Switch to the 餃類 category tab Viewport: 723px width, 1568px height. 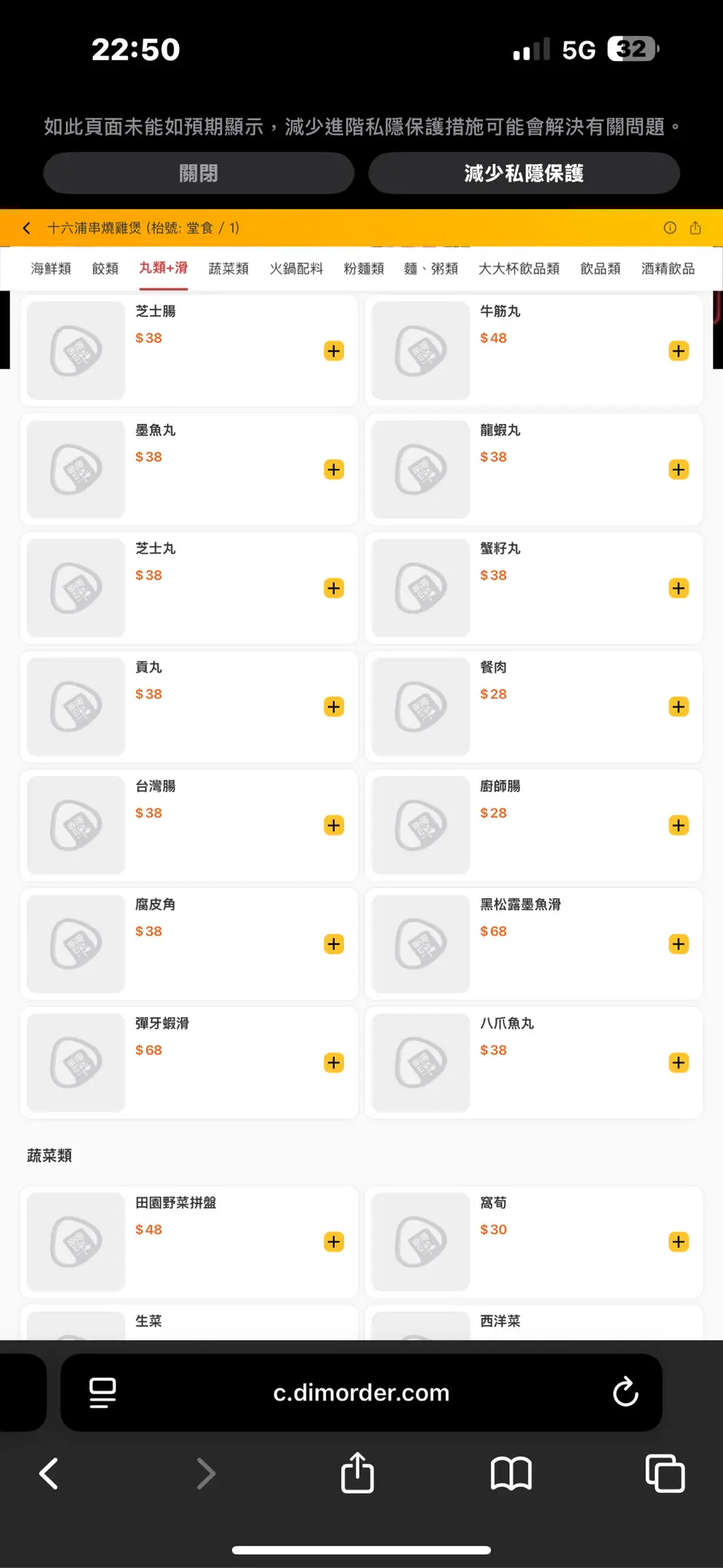click(105, 269)
